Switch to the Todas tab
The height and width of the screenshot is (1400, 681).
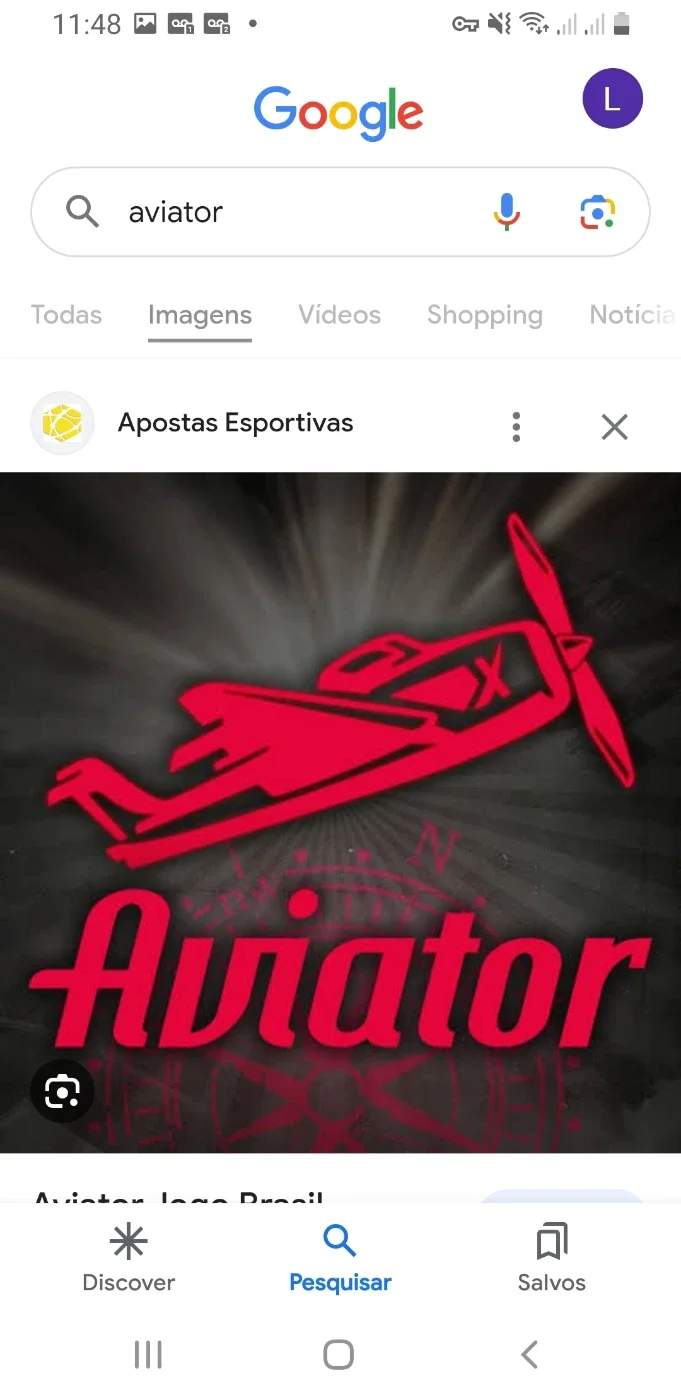click(x=66, y=315)
